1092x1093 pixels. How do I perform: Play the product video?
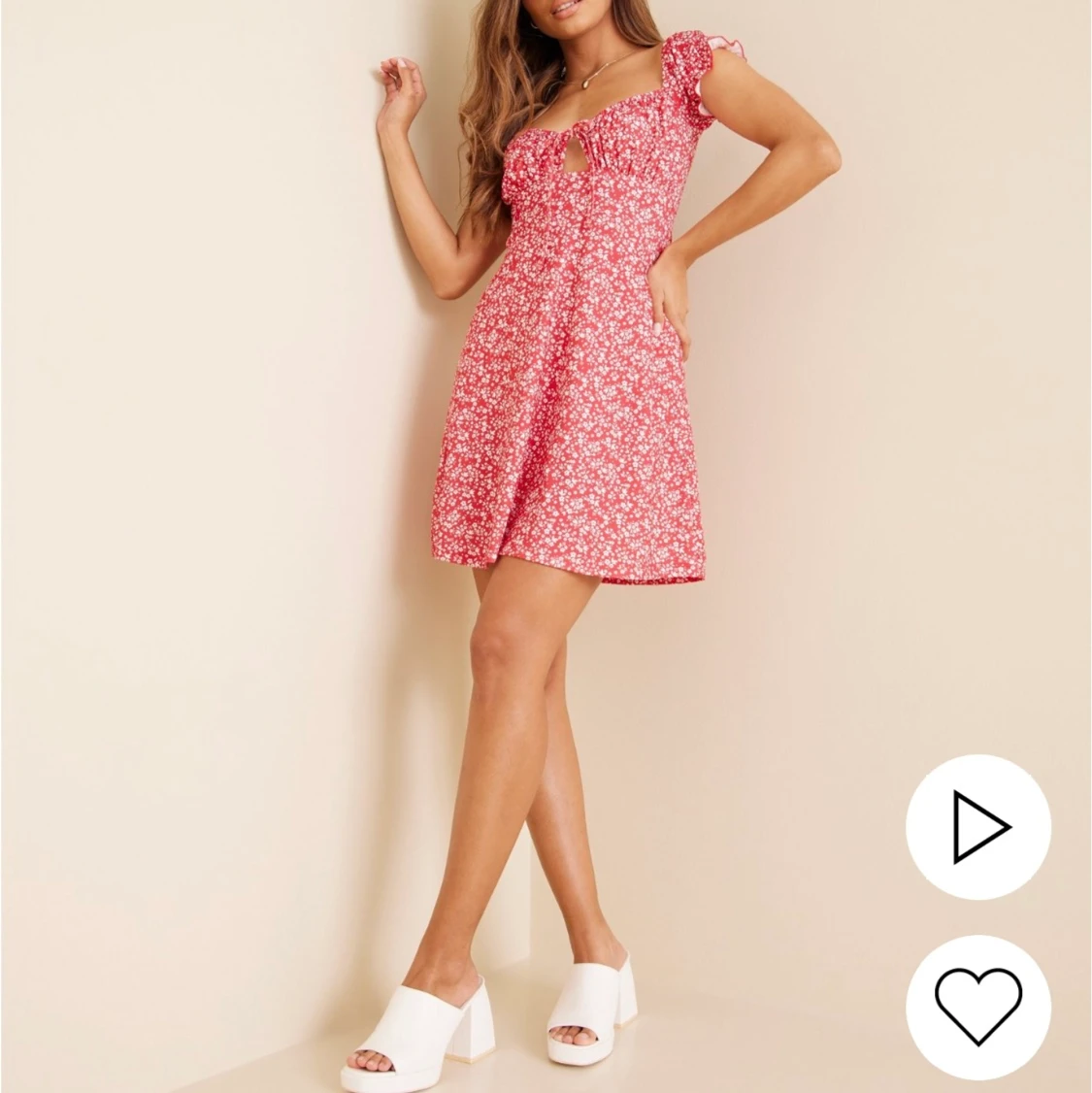tap(978, 827)
